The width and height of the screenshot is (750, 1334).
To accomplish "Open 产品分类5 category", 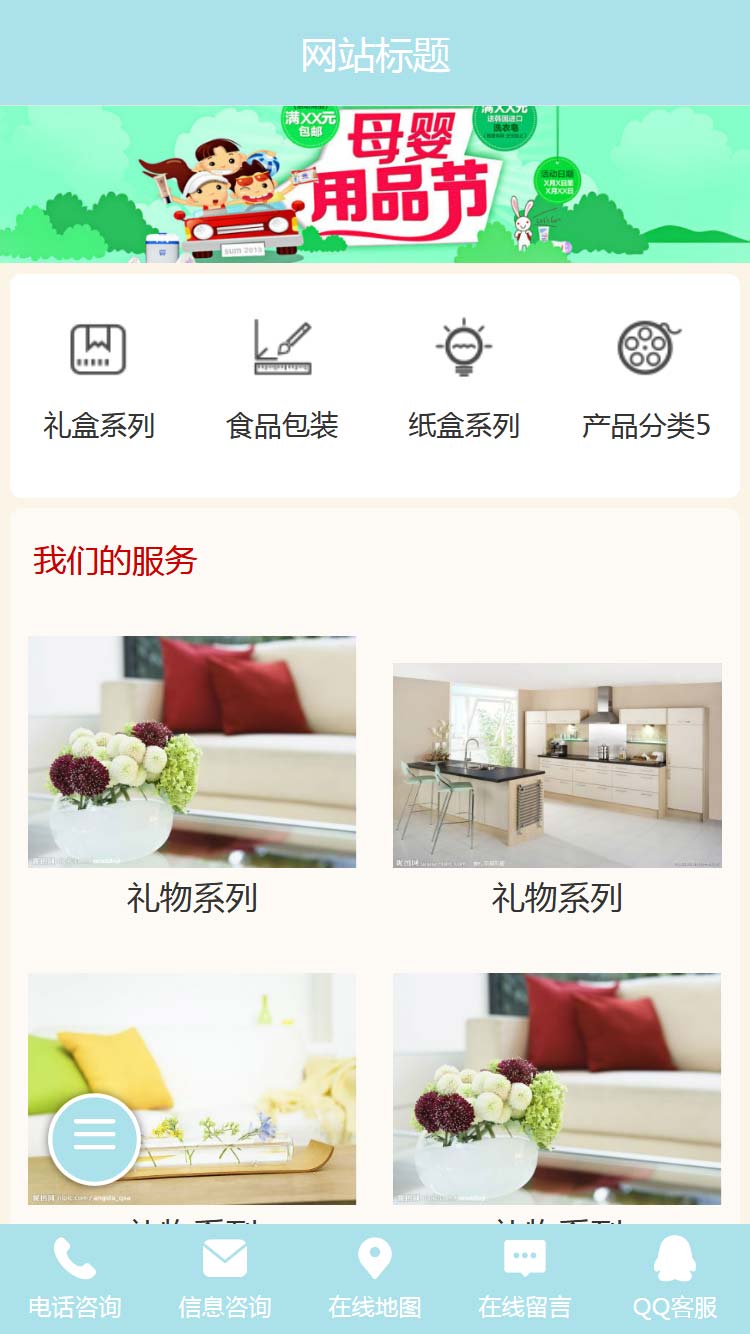I will pyautogui.click(x=646, y=380).
